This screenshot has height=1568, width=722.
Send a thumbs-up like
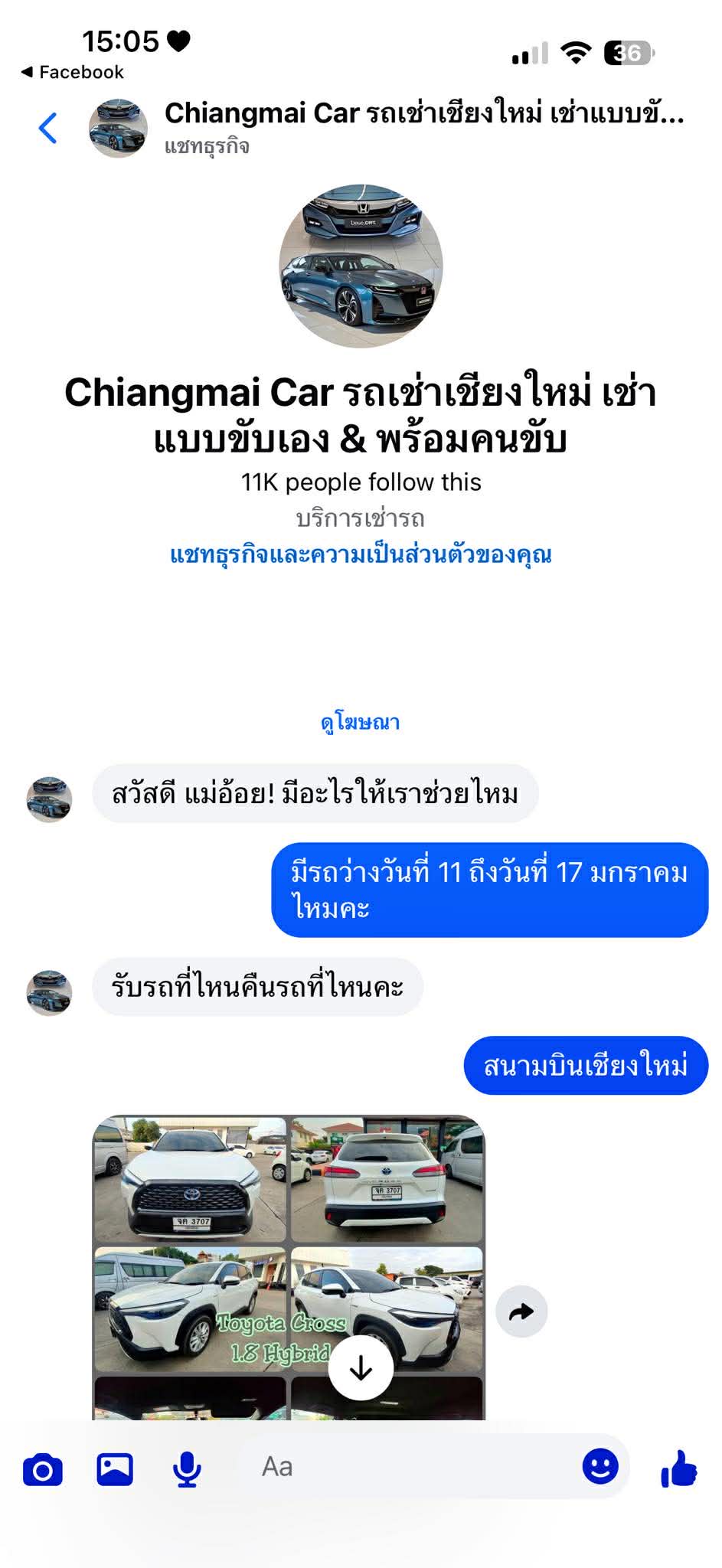point(679,1469)
